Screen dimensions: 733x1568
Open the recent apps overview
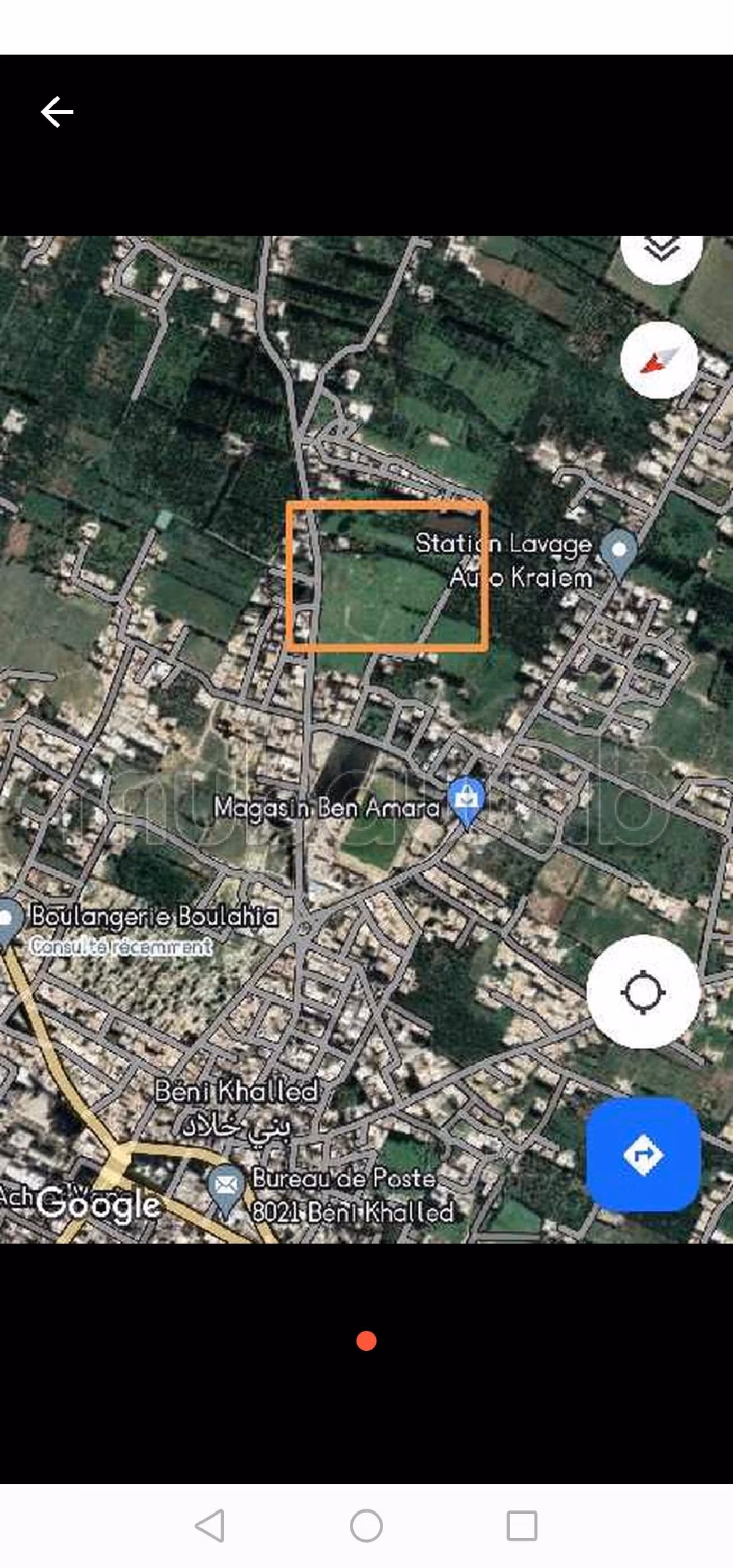522,1525
